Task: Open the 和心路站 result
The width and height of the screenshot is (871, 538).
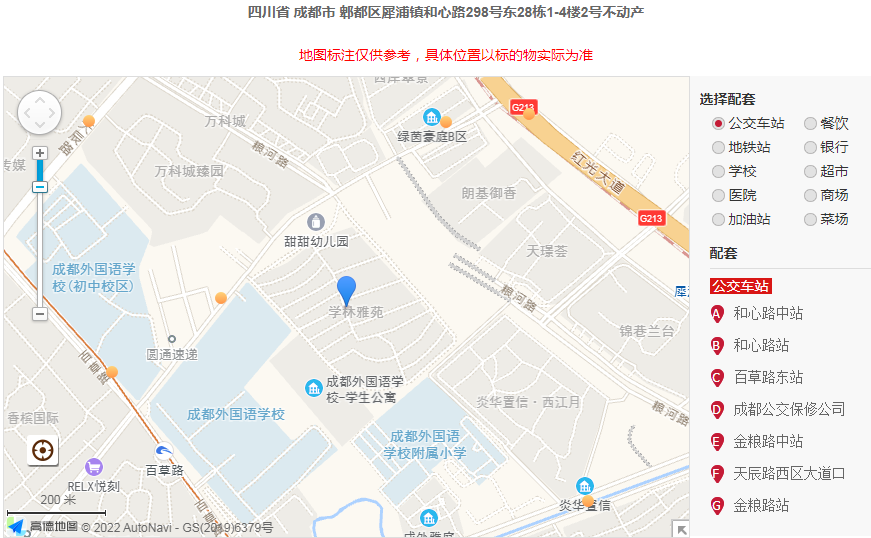Action: [x=760, y=346]
